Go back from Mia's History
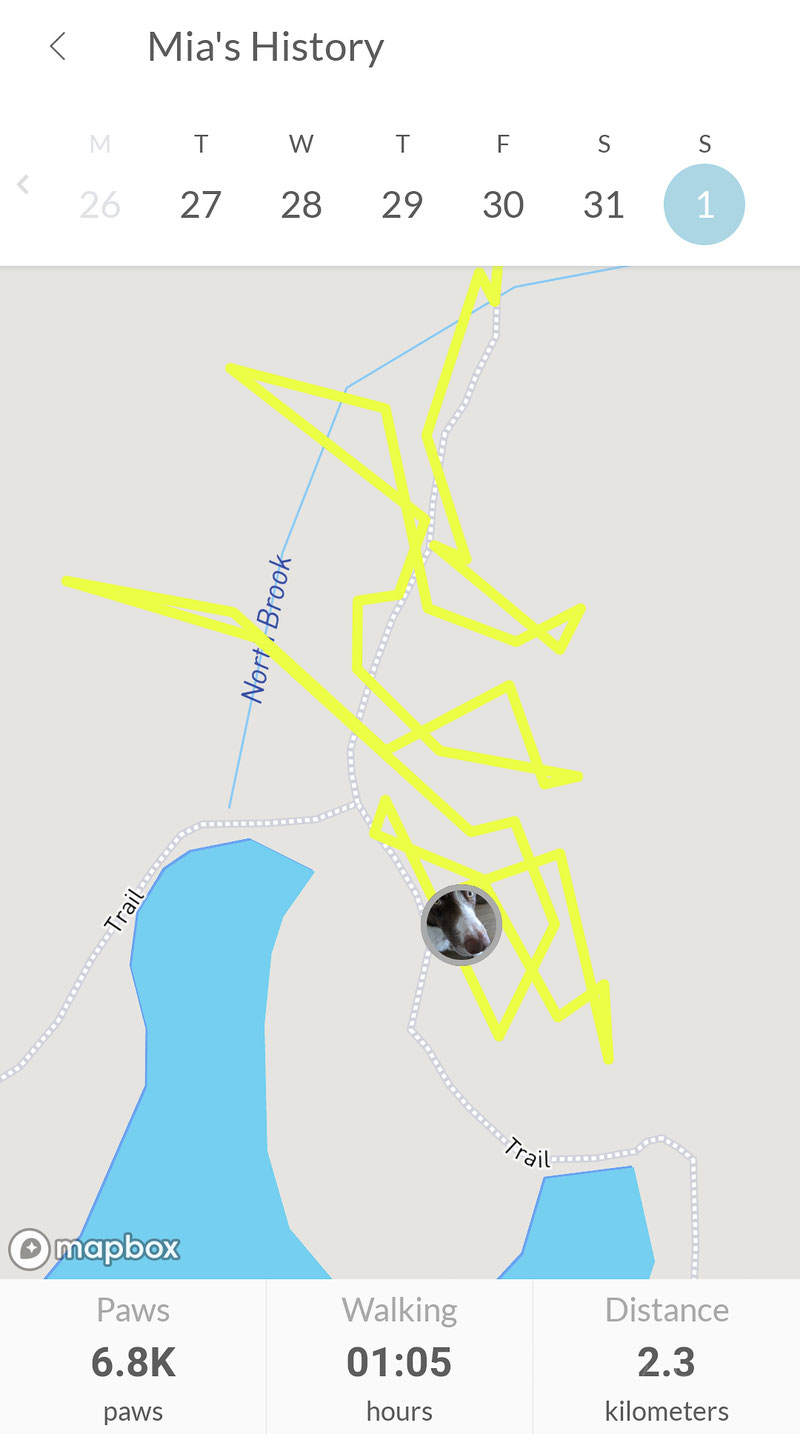 click(x=58, y=46)
